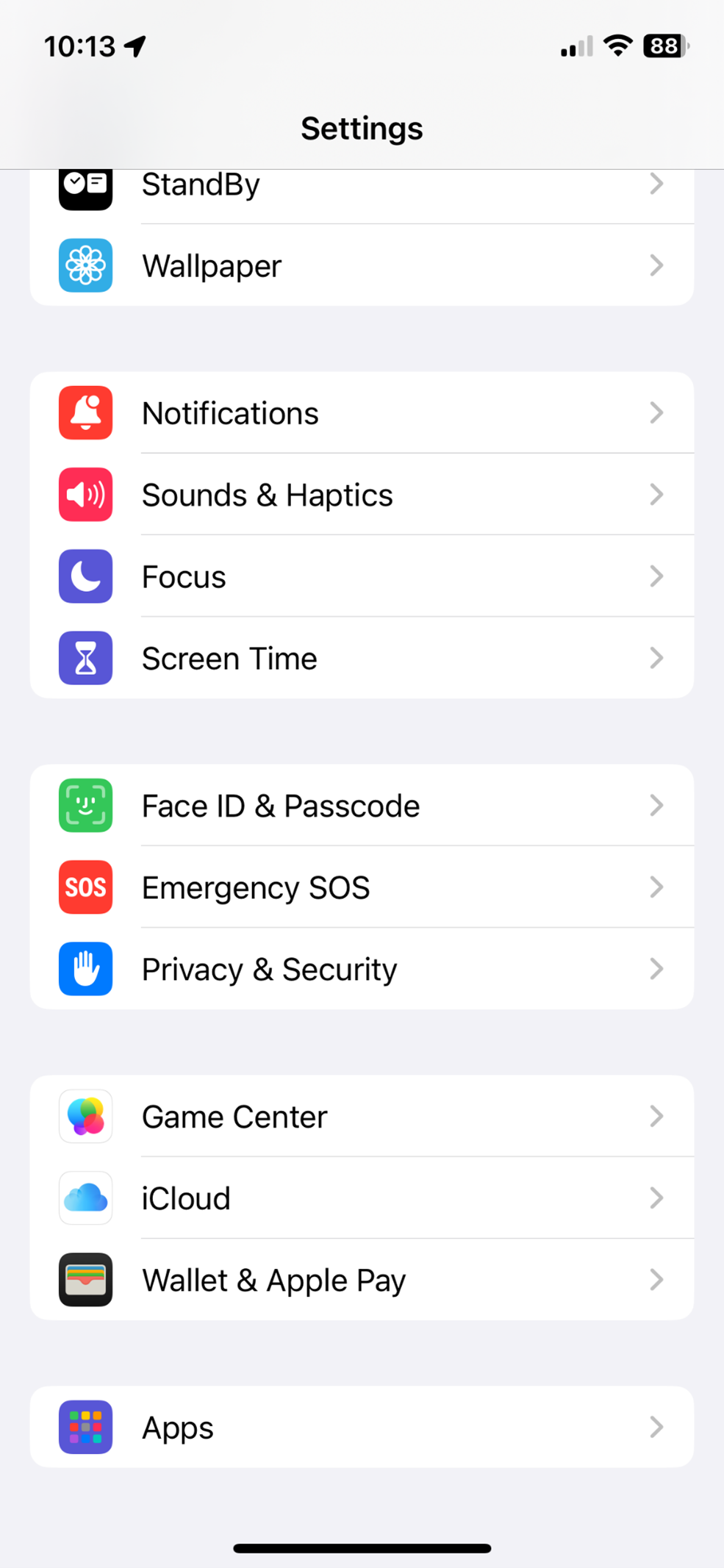Tap the Wallpaper flower icon
The height and width of the screenshot is (1568, 724).
coord(85,265)
